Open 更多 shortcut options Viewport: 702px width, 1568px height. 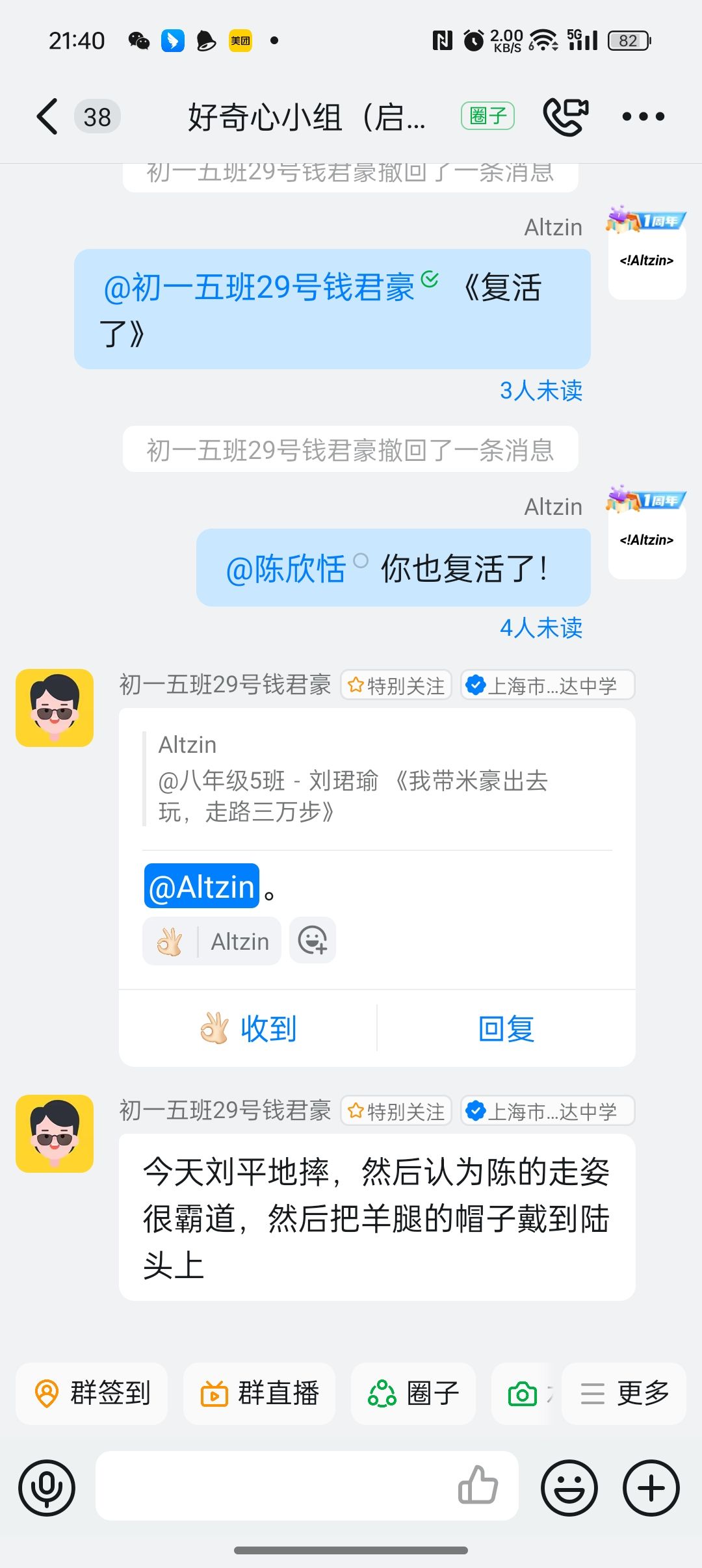pos(623,1393)
